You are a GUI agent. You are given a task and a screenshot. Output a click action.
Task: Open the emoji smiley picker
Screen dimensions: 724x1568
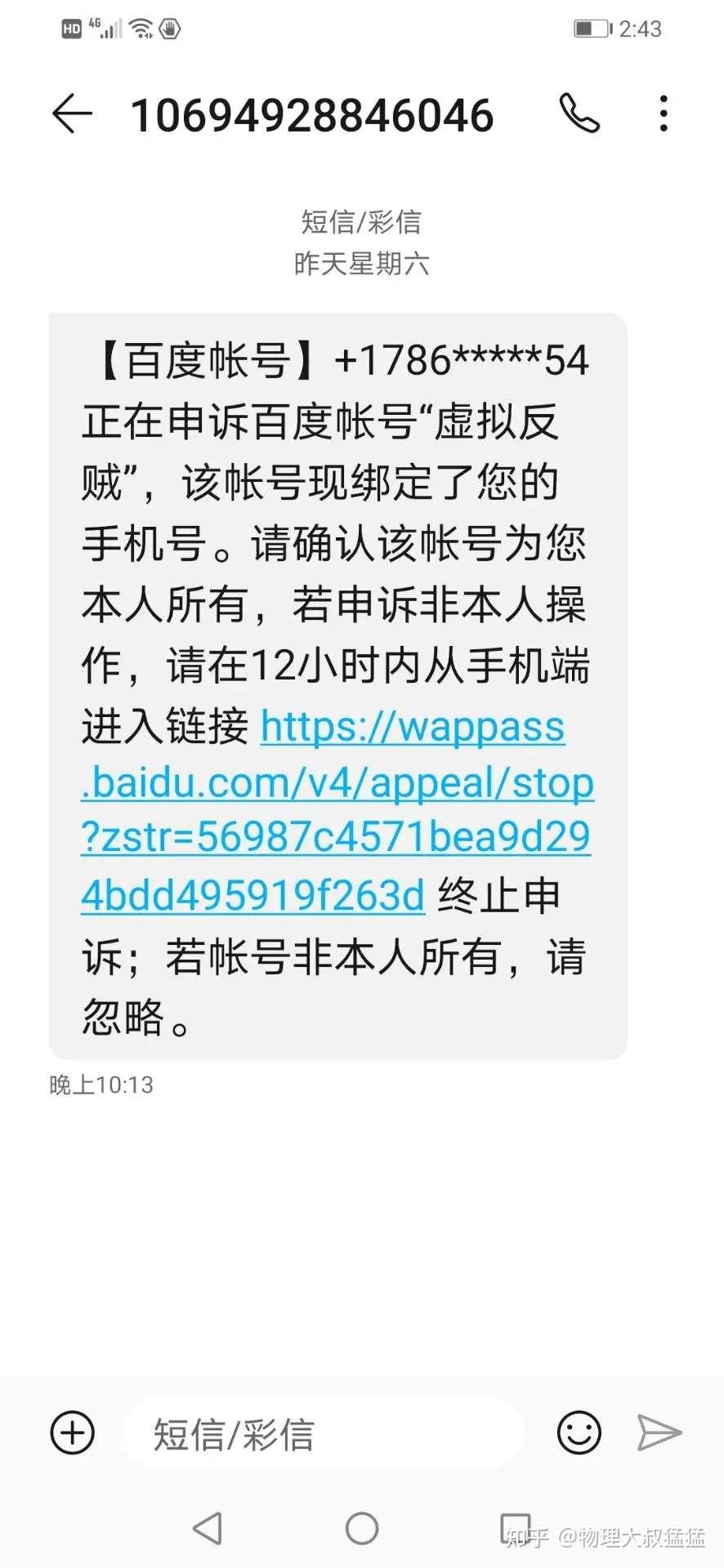[579, 1432]
